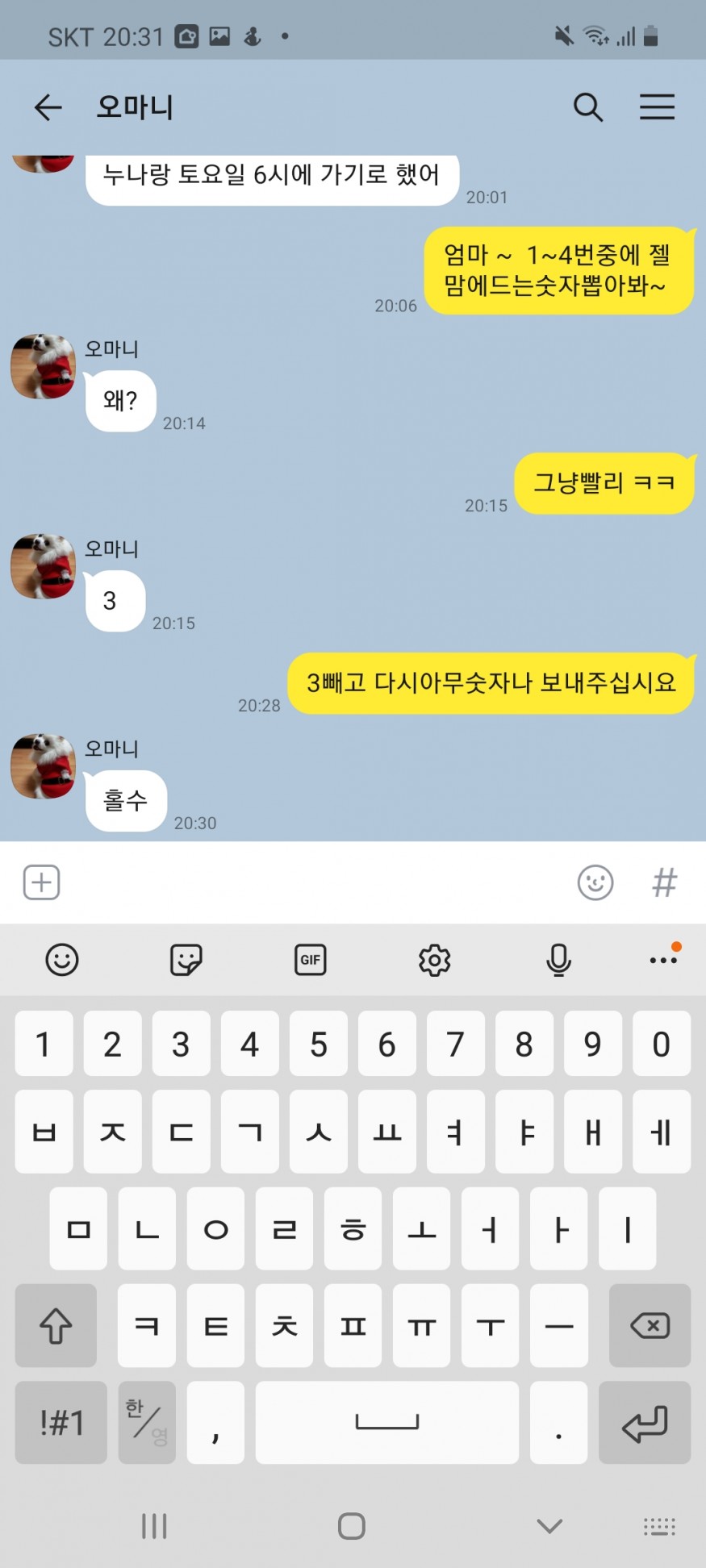This screenshot has height=1568, width=706.
Task: Open the chat room menu
Action: tap(657, 106)
